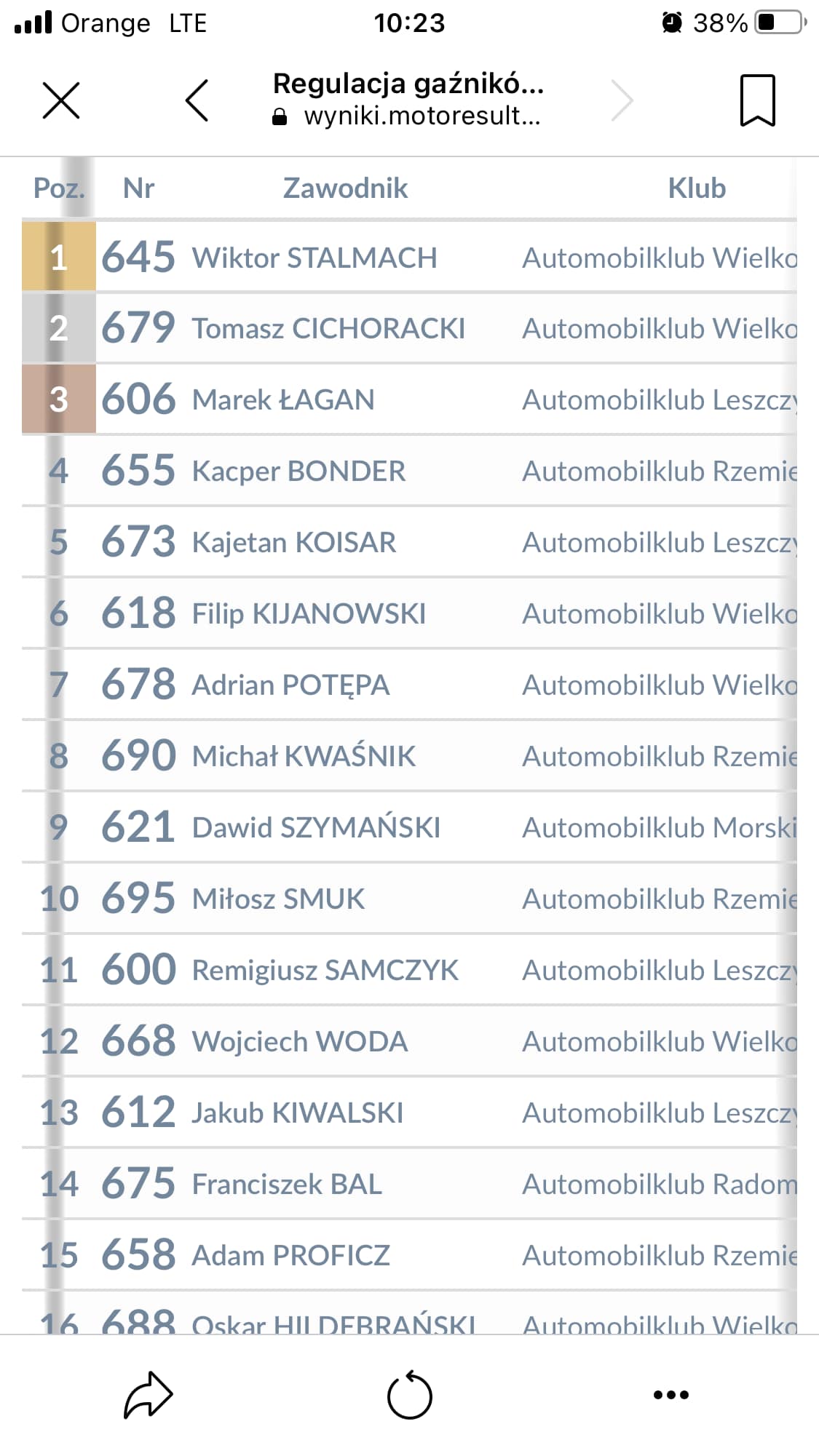Close the in-app browser
The height and width of the screenshot is (1456, 819).
pyautogui.click(x=61, y=100)
